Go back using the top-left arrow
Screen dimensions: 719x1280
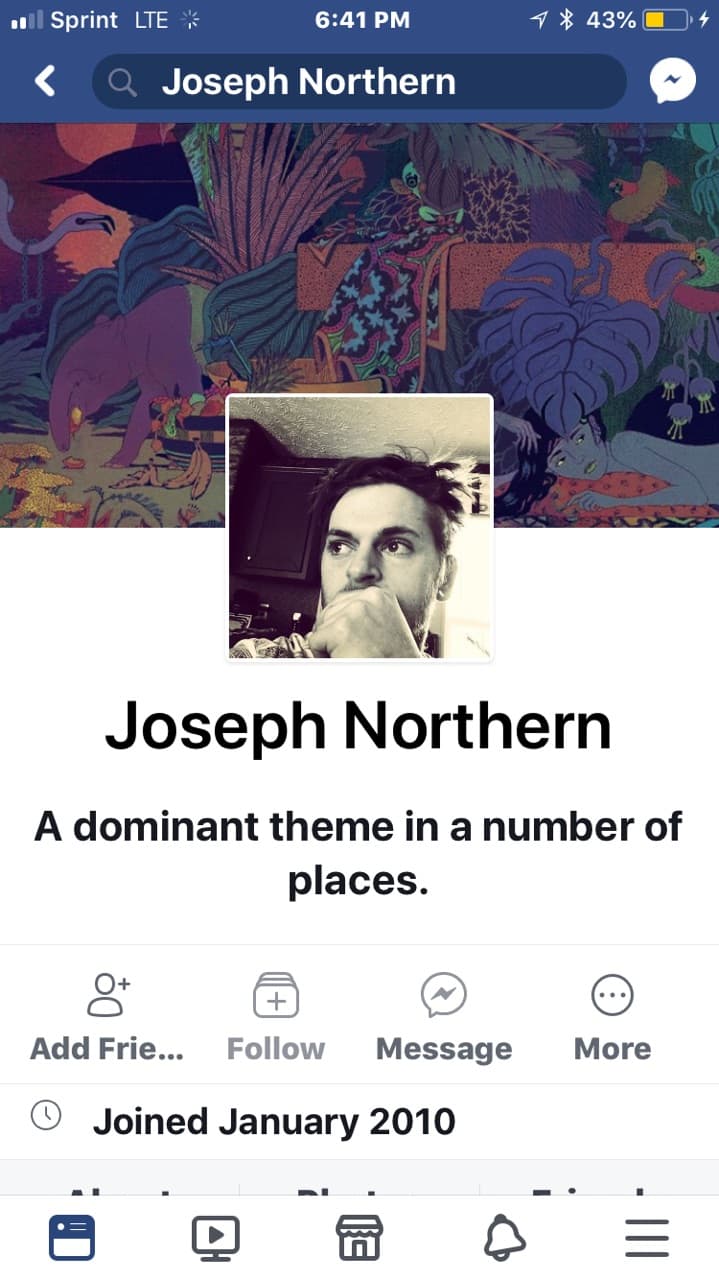coord(45,81)
